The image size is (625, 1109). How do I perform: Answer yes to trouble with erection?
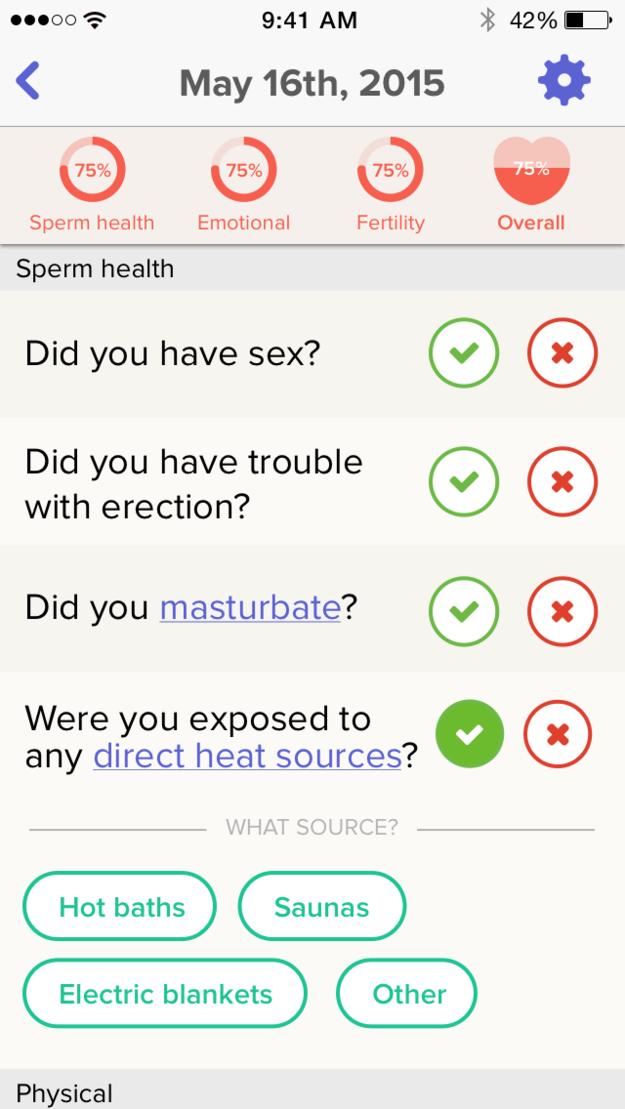[x=463, y=482]
